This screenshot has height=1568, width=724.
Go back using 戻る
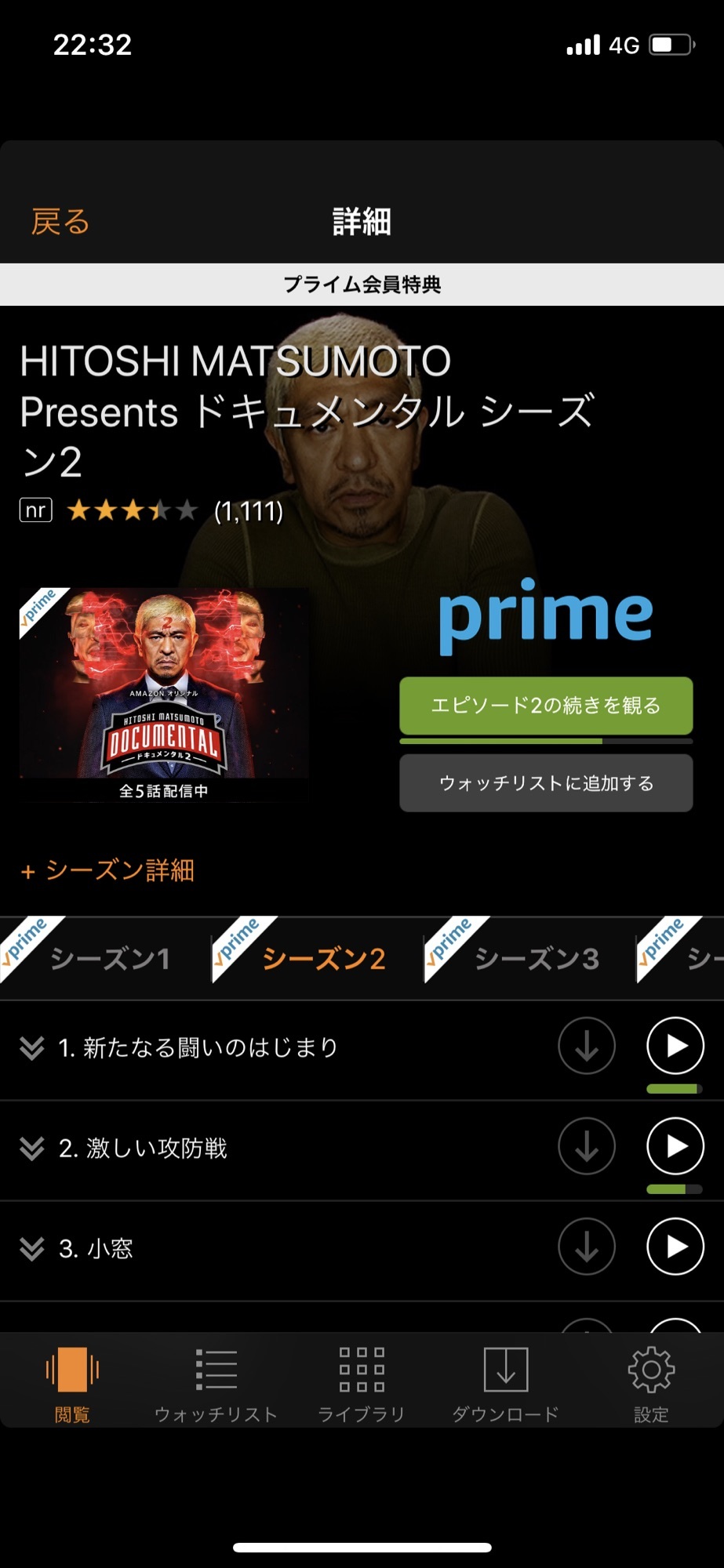click(x=60, y=222)
